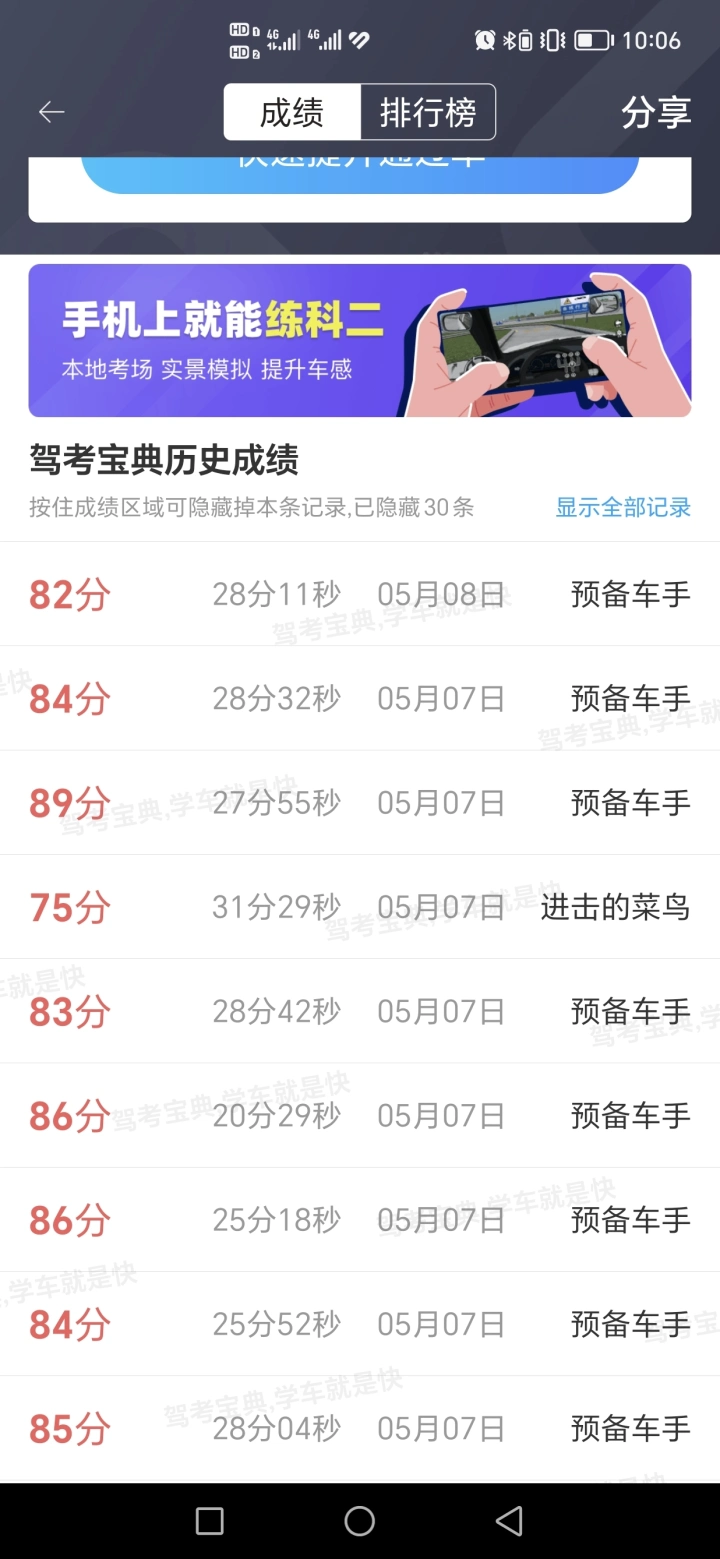
Task: Open the 86分 record timed 20分29秒
Action: click(x=360, y=1115)
